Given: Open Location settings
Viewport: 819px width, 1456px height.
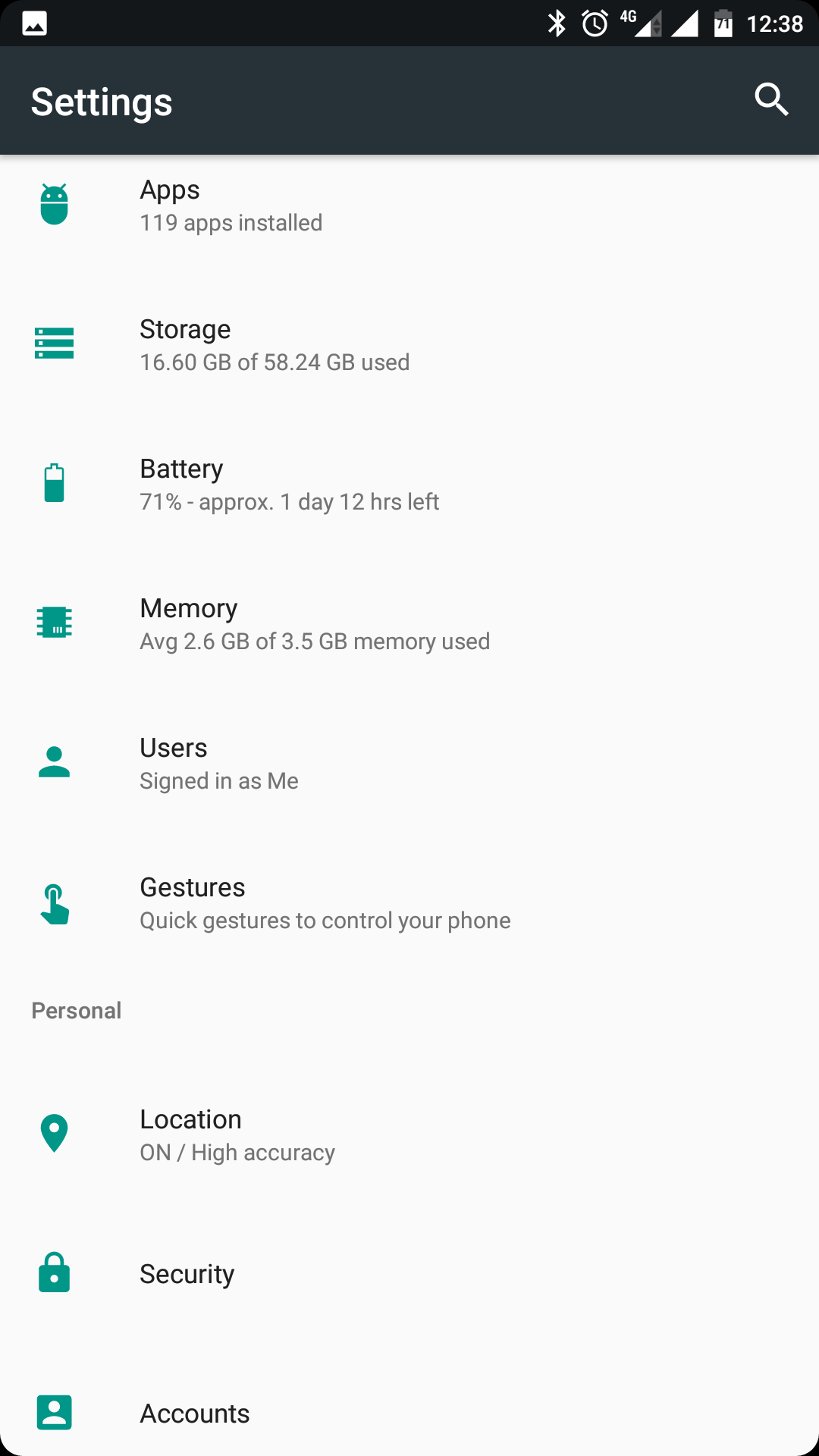Looking at the screenshot, I should tap(409, 1135).
